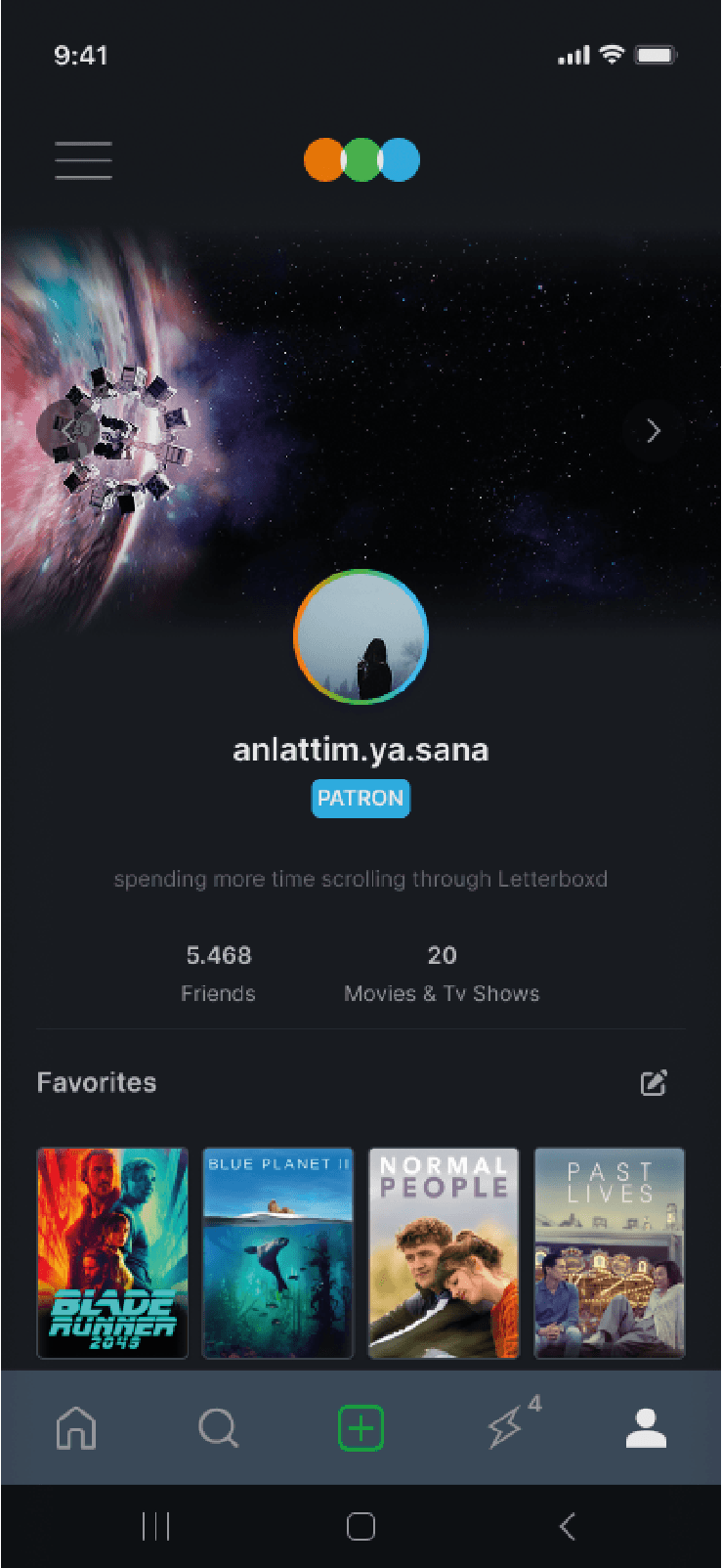Select the Profile tab
This screenshot has width=722, height=1568.
(646, 1428)
